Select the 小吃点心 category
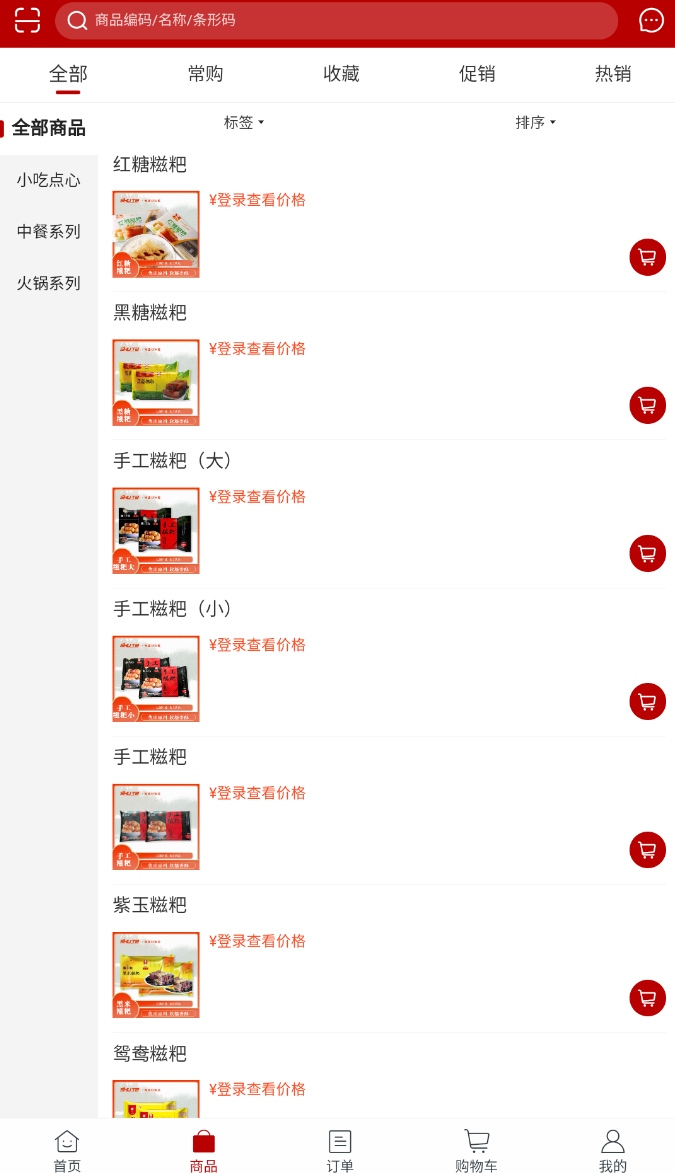This screenshot has height=1173, width=675. pos(48,180)
